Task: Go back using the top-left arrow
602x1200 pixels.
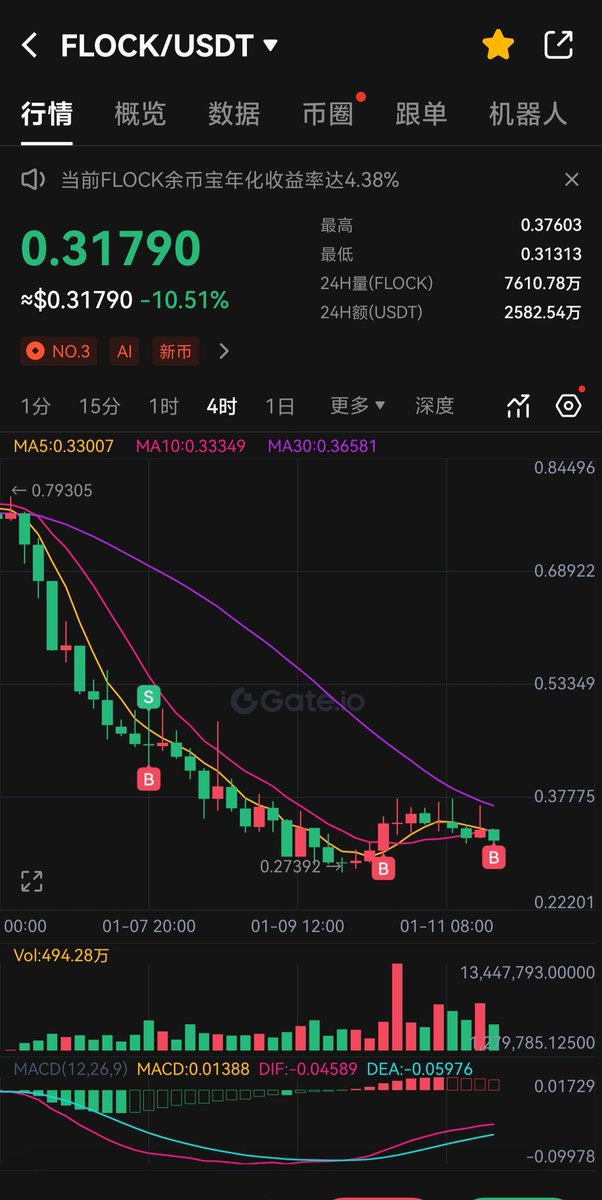Action: point(30,45)
